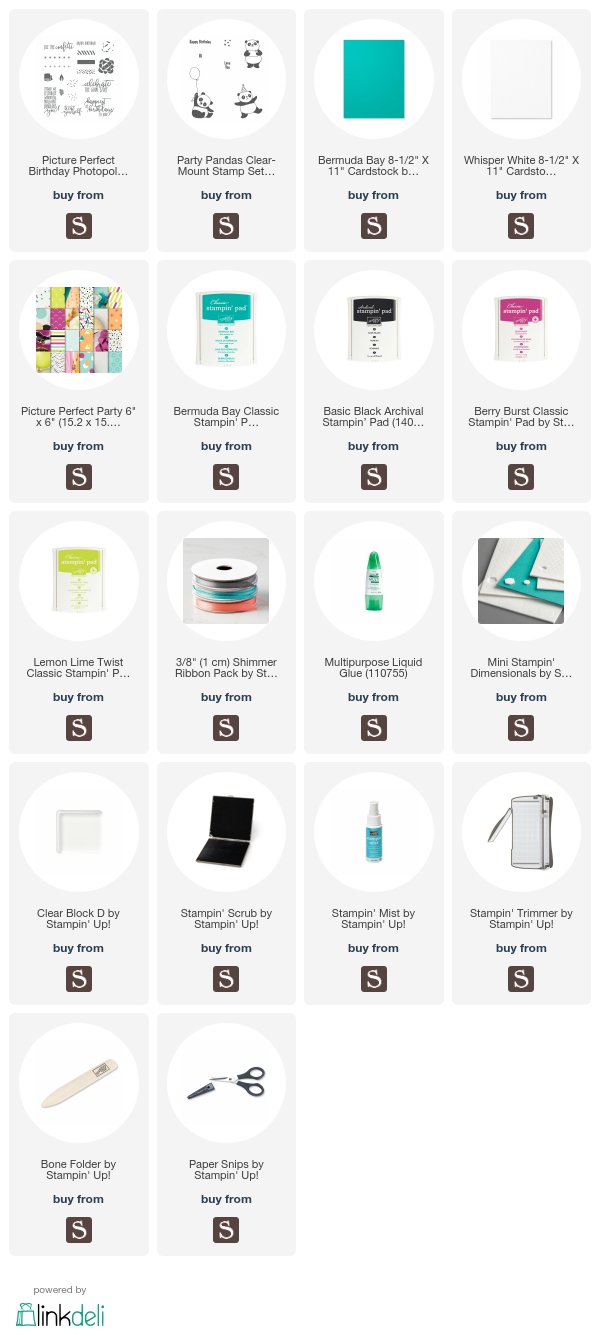The height and width of the screenshot is (1336, 600).
Task: View the Stampin' Trimmer product
Action: (521, 883)
